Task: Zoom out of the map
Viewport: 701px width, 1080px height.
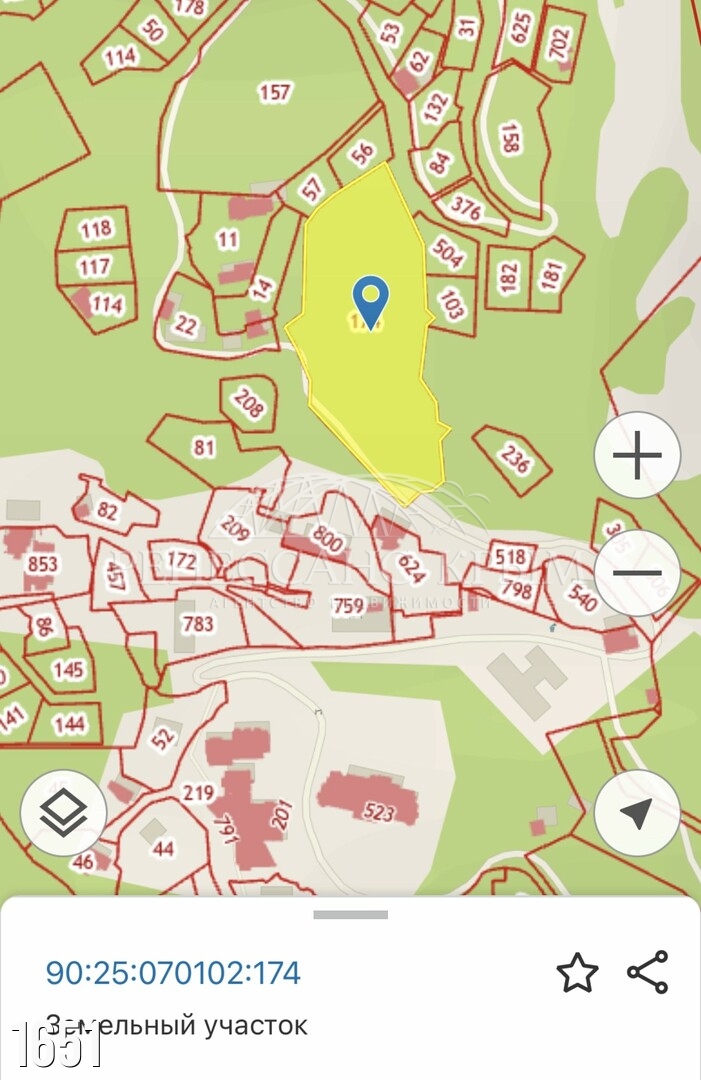Action: 637,574
